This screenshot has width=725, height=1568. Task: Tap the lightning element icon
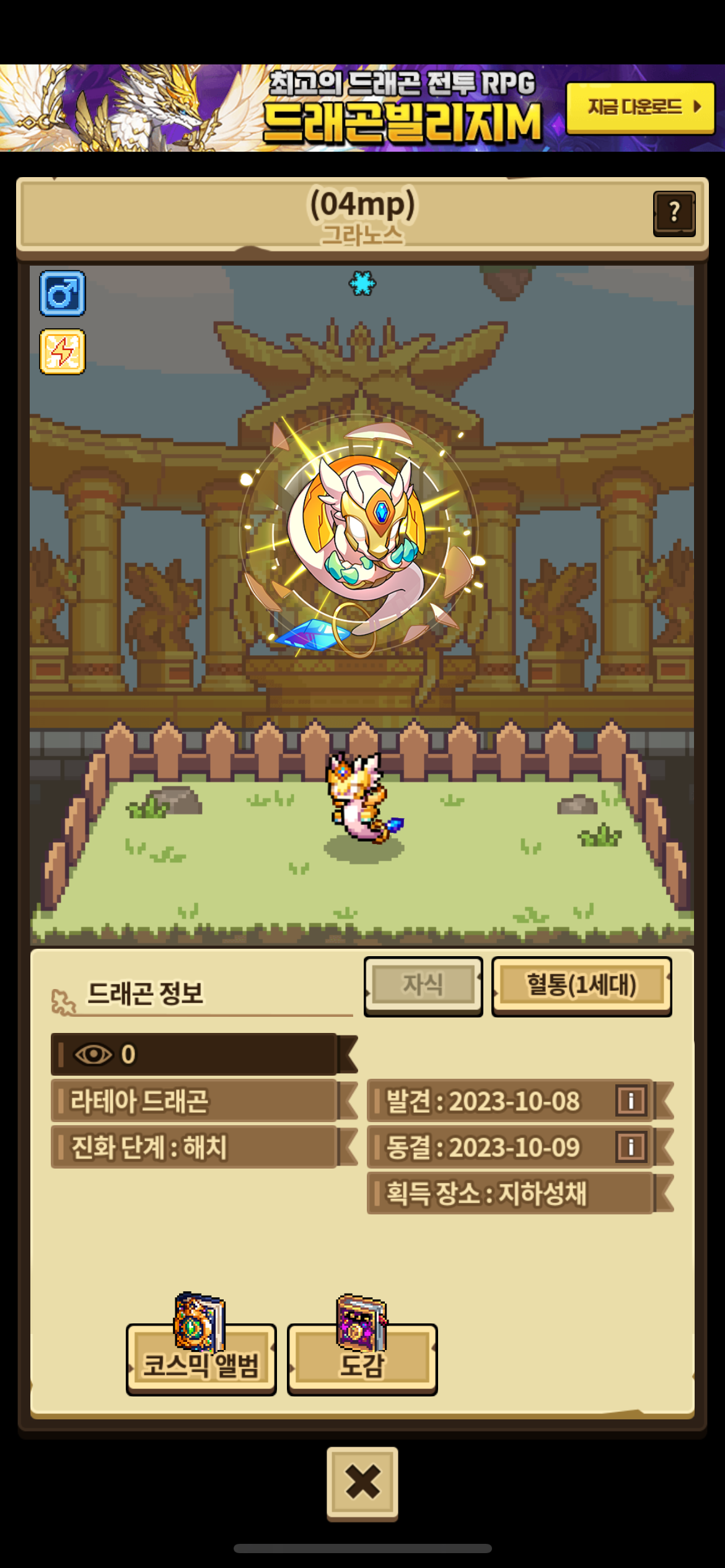click(x=63, y=352)
